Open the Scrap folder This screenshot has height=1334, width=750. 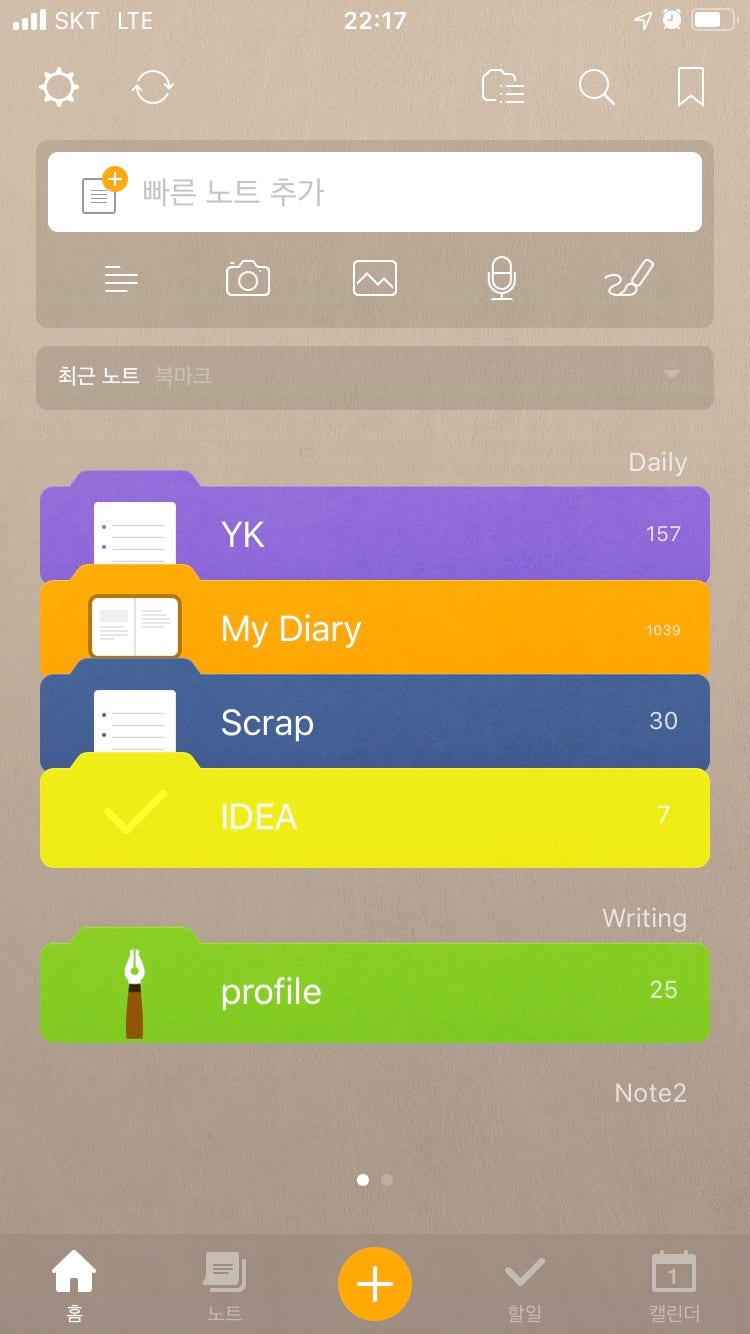[x=375, y=722]
